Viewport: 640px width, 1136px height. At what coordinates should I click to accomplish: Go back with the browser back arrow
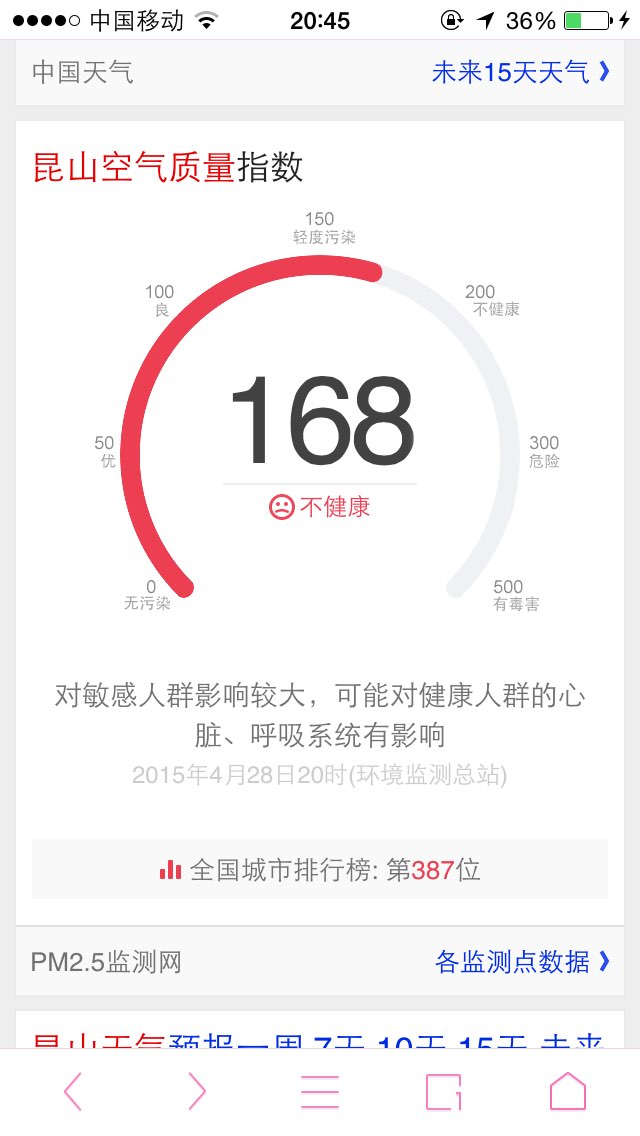point(72,1091)
